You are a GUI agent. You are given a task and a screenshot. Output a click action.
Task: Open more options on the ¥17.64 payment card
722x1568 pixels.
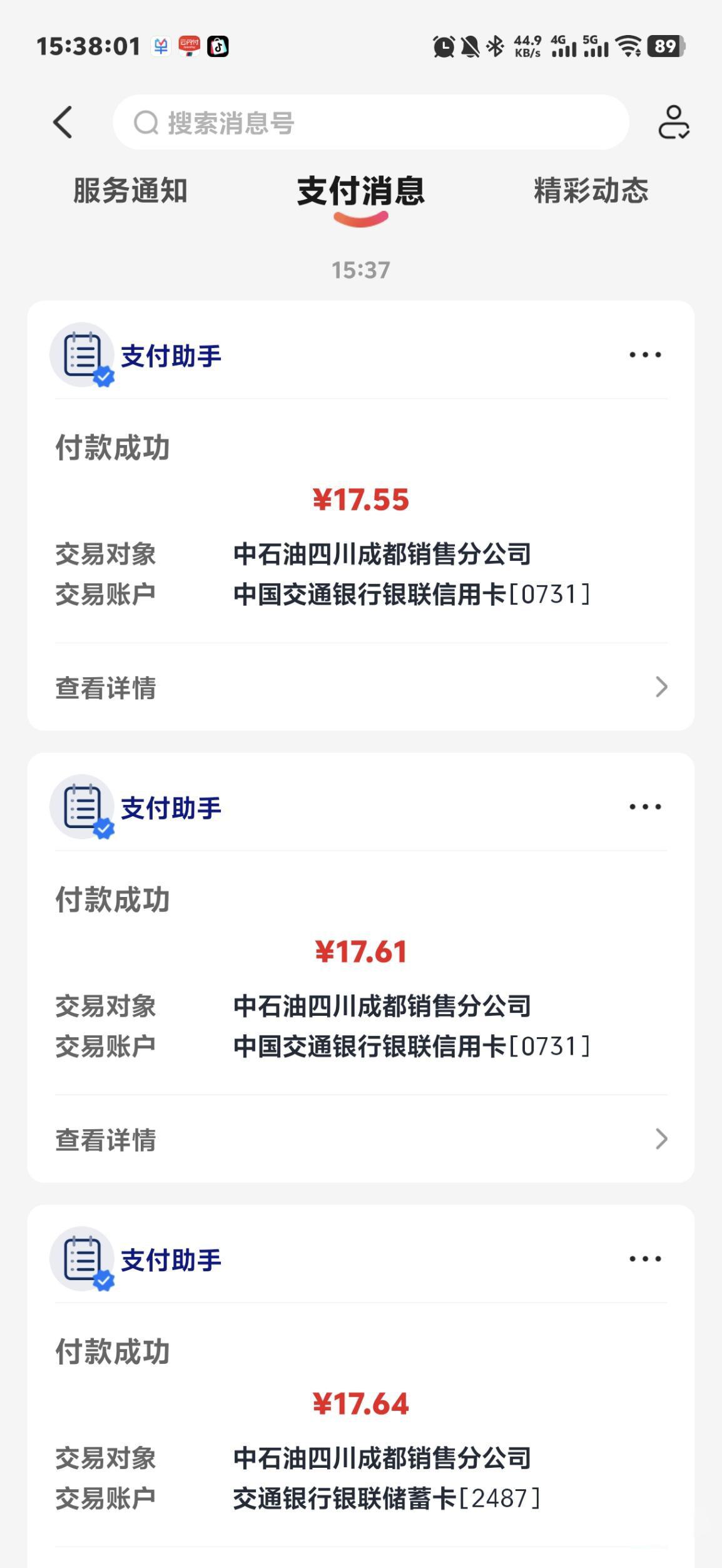click(645, 1259)
